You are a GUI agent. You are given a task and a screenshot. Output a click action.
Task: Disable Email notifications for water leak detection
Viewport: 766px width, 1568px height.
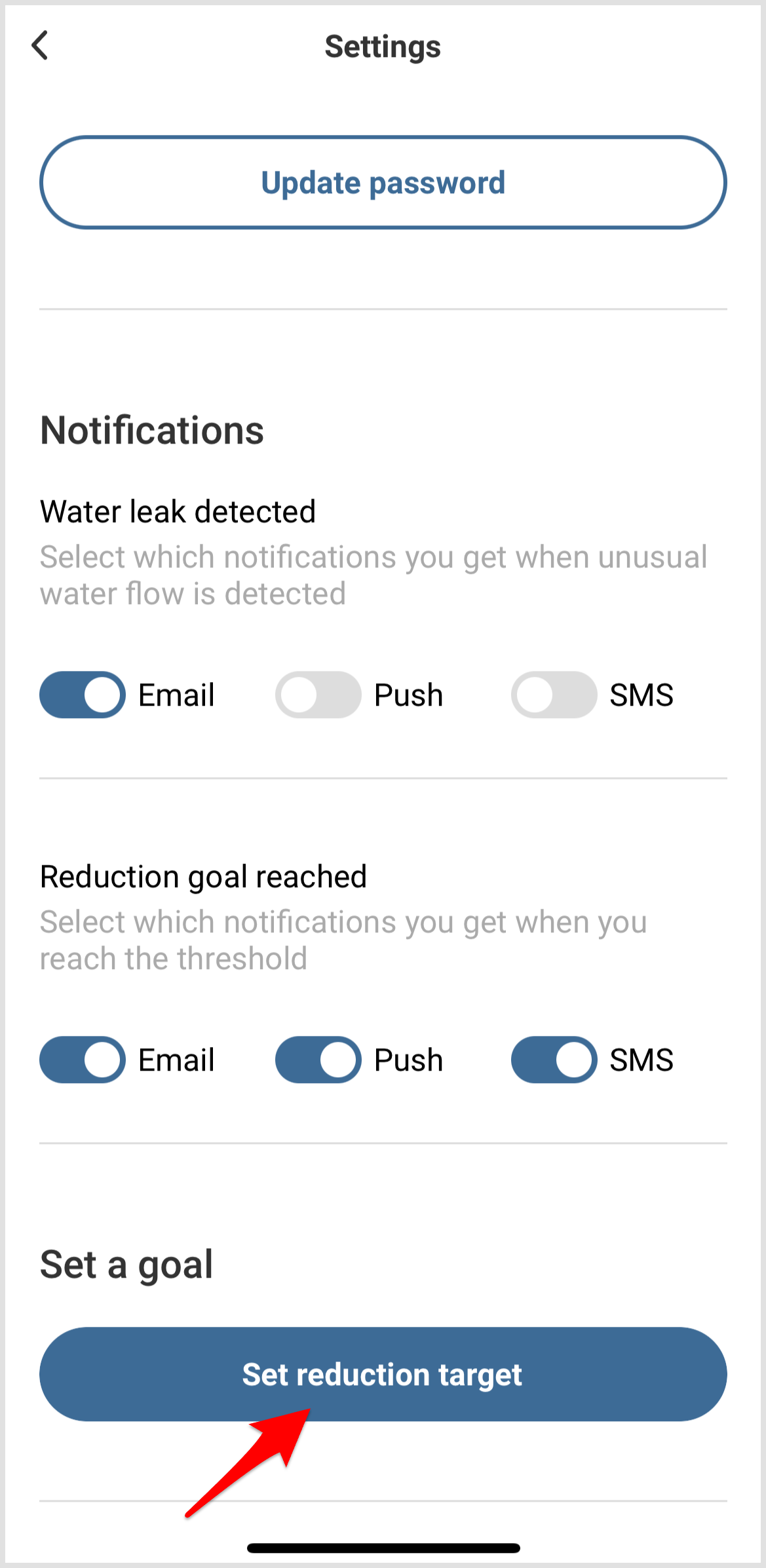[x=82, y=695]
